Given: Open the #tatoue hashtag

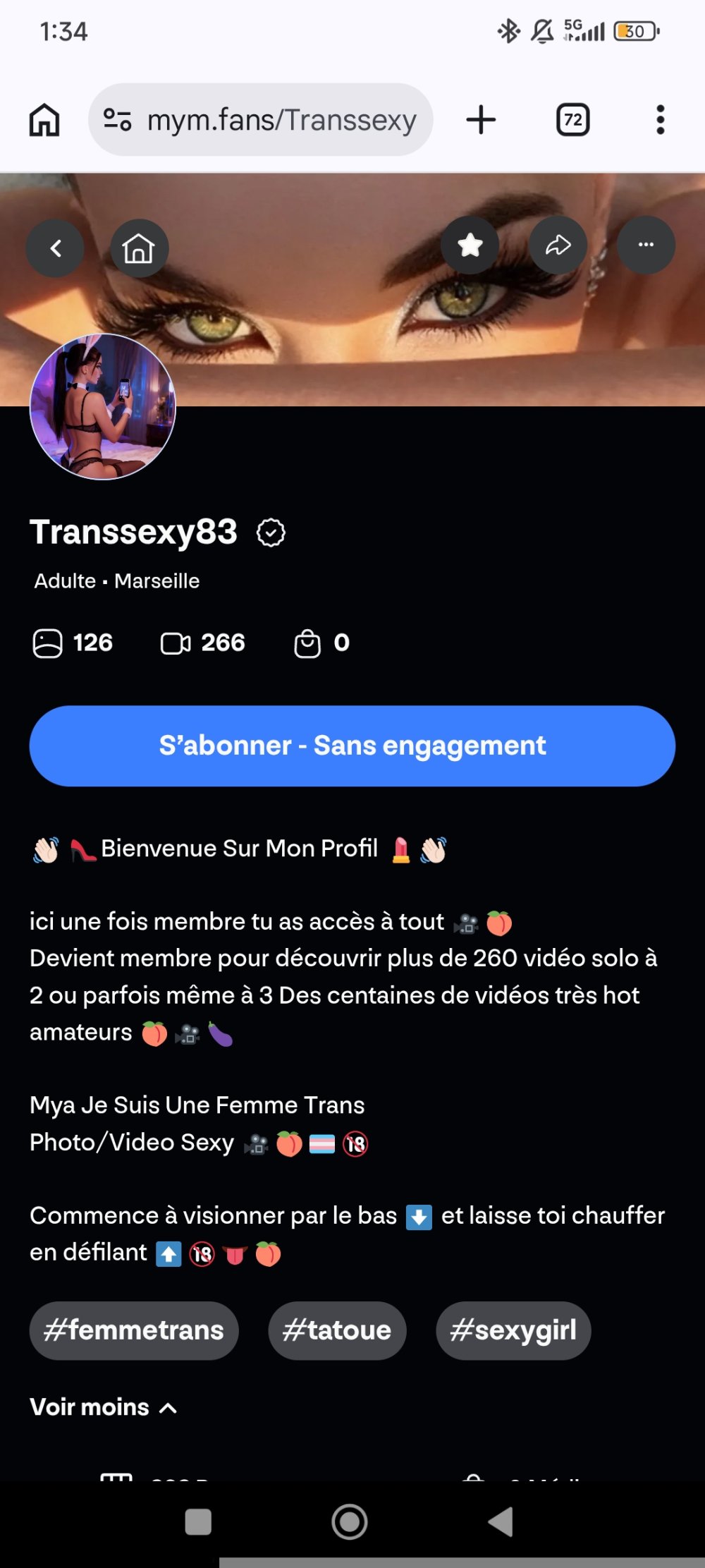Looking at the screenshot, I should pos(337,1330).
